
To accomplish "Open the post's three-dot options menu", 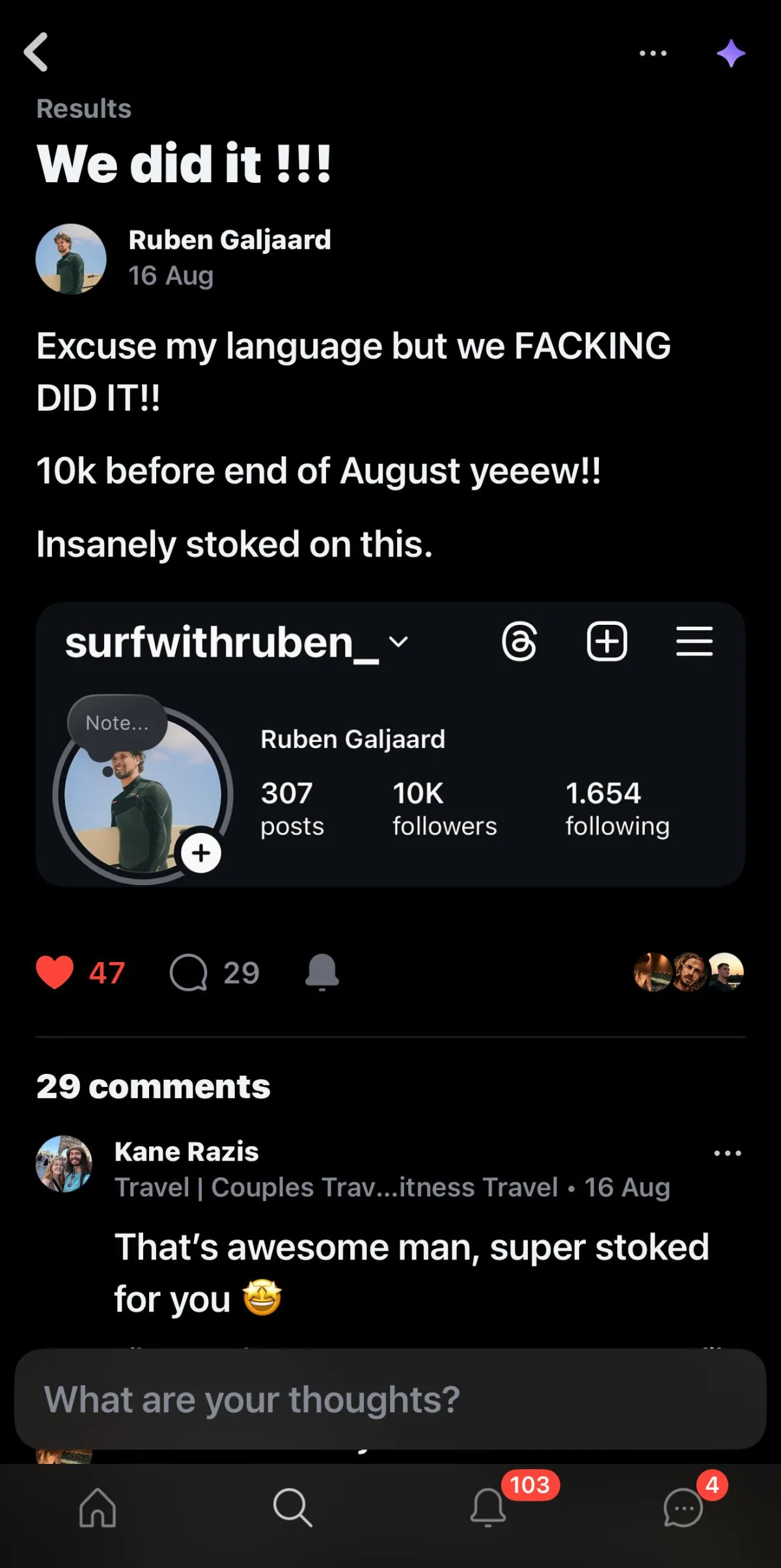I will [x=653, y=53].
